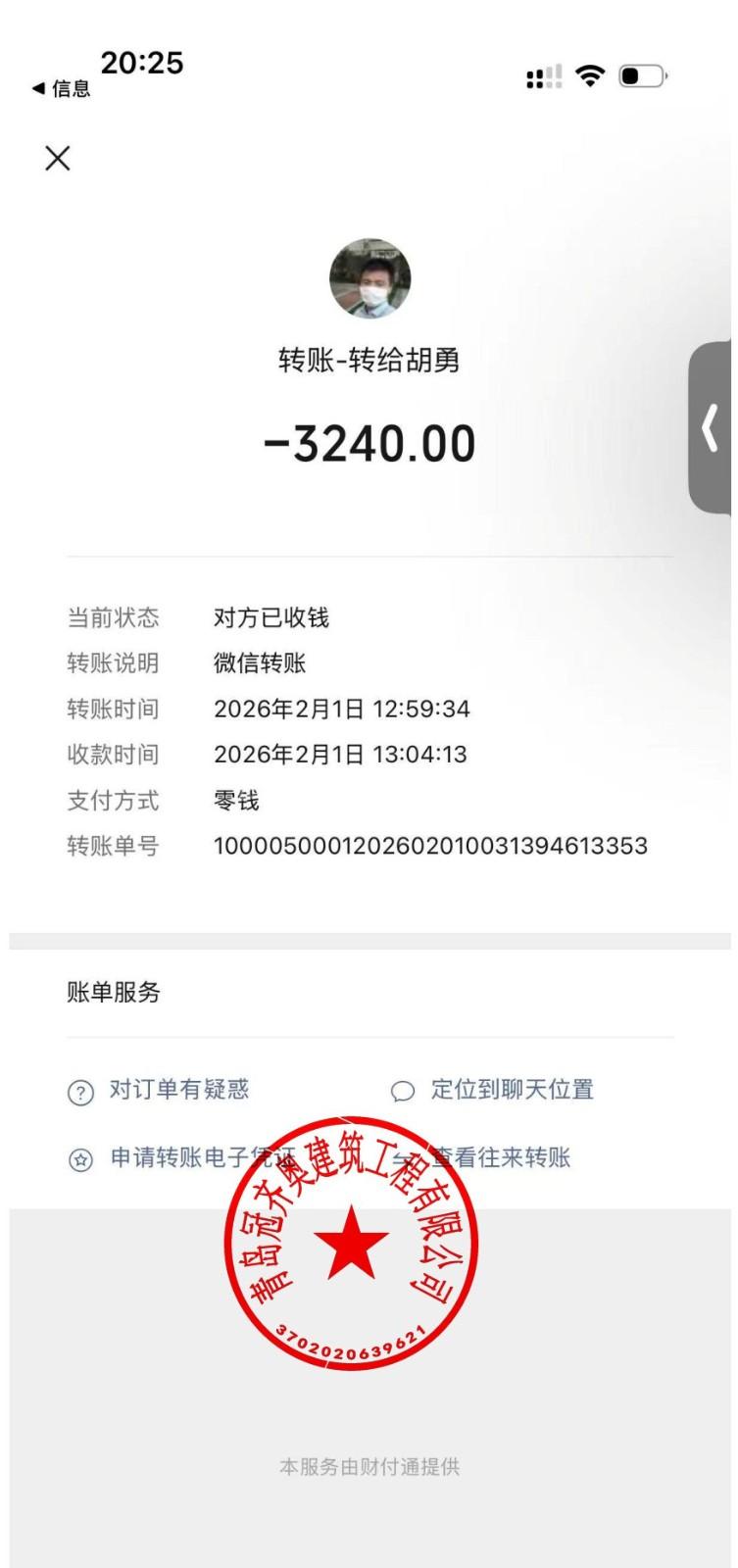
Task: Close the transfer details page
Action: 58,158
